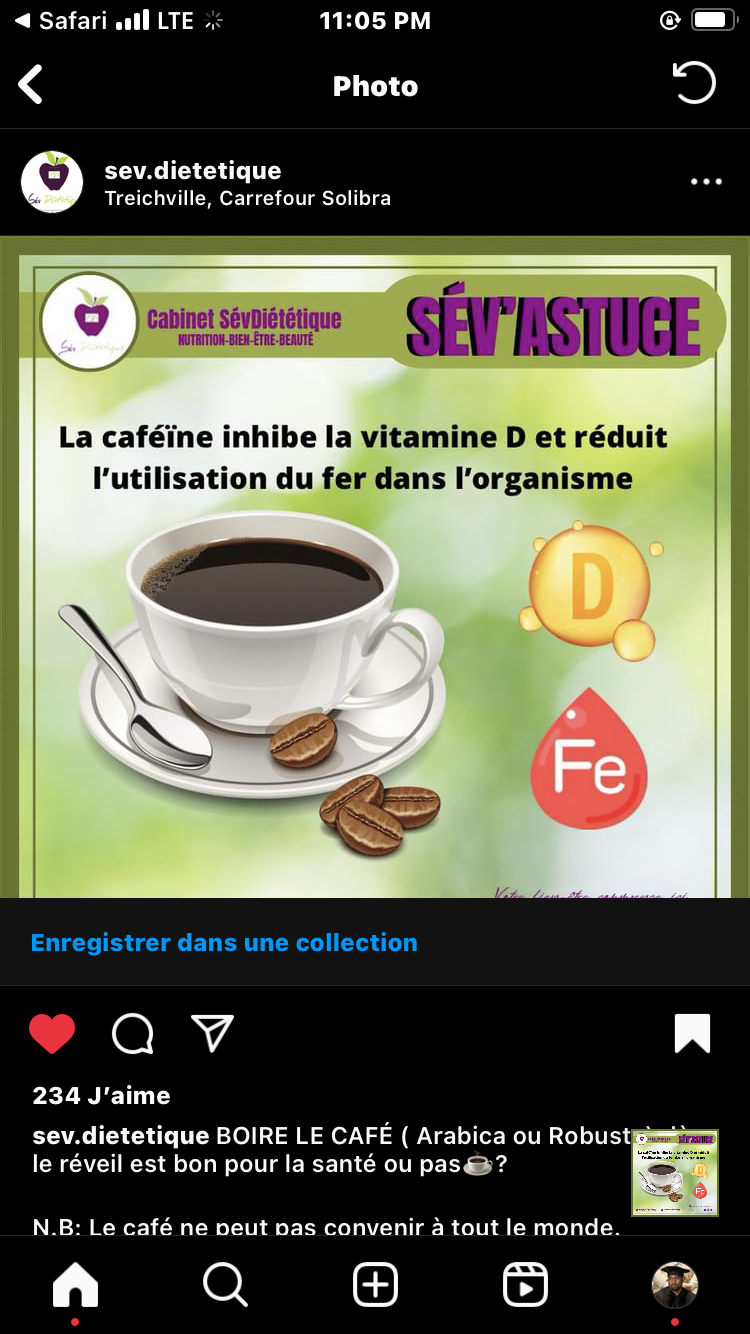Go back from the Photo screen
Viewport: 750px width, 1334px height.
pos(31,85)
